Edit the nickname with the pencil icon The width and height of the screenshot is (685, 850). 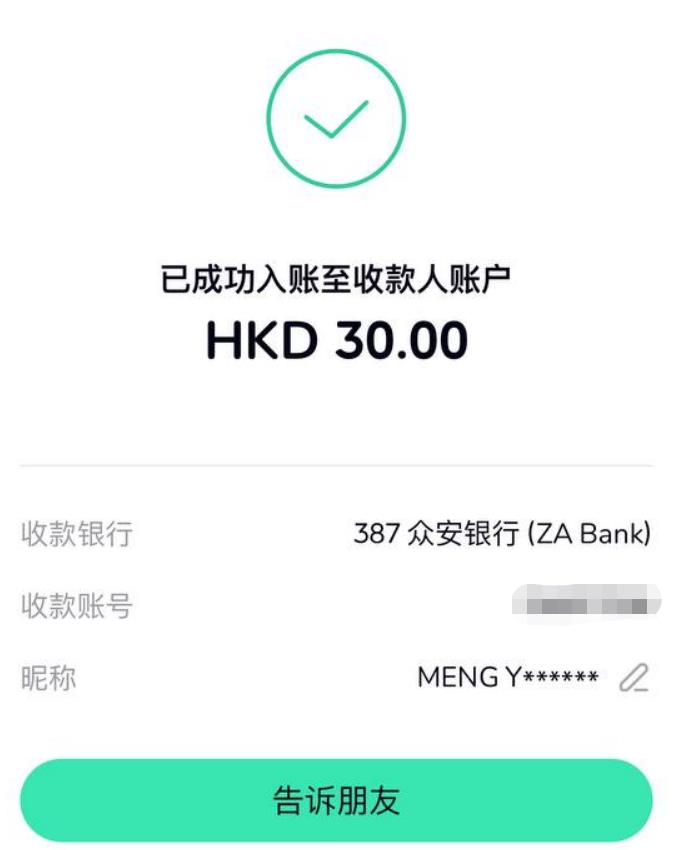[x=633, y=678]
